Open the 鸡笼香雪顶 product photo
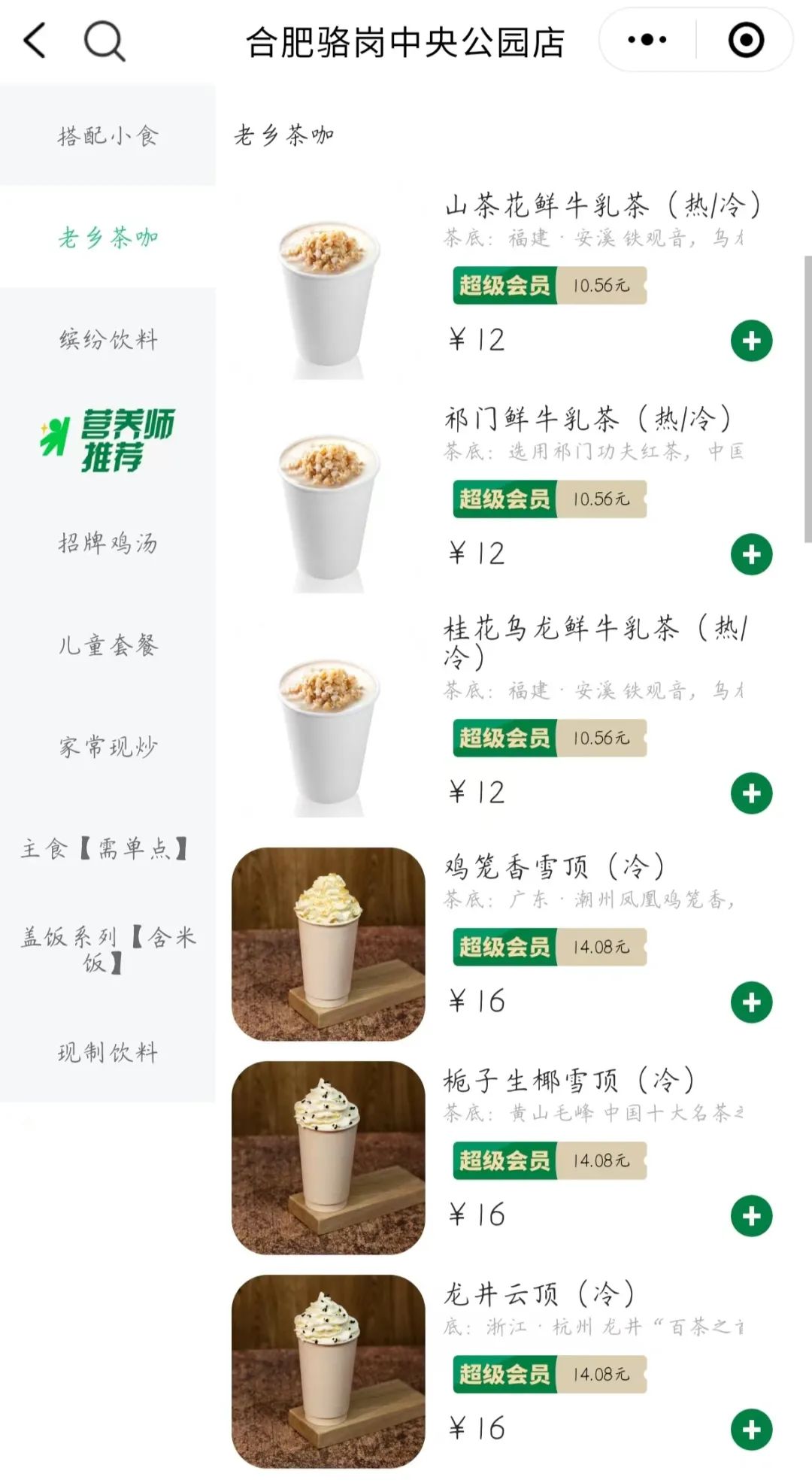 (x=329, y=944)
